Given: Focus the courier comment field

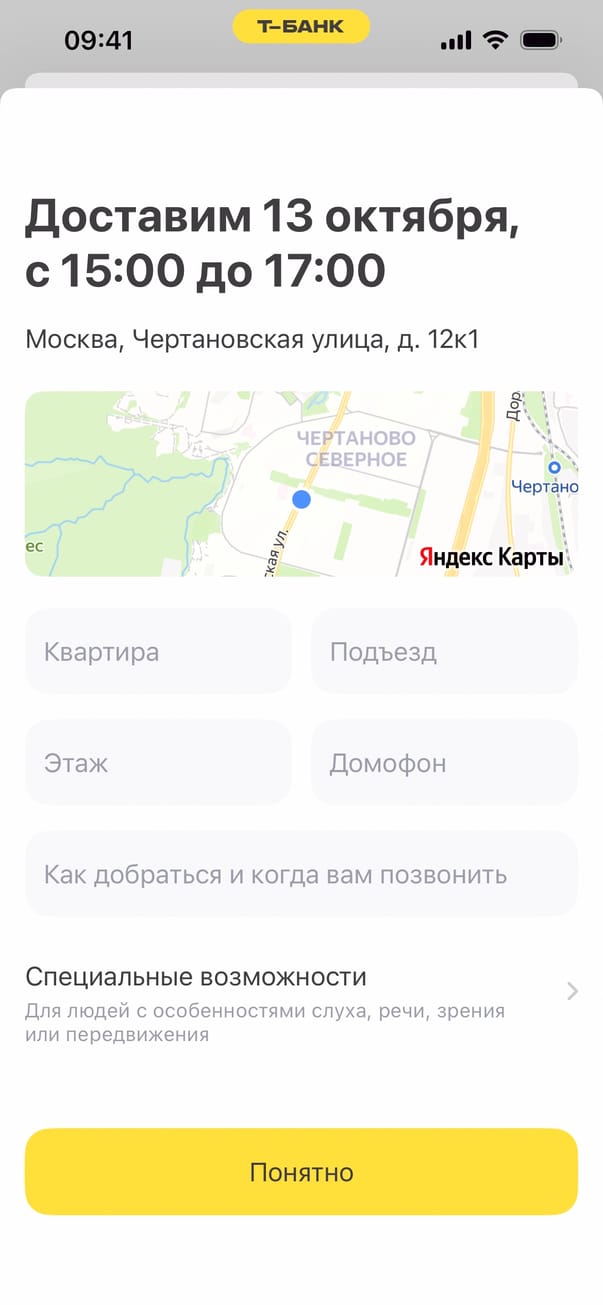Looking at the screenshot, I should pyautogui.click(x=301, y=874).
